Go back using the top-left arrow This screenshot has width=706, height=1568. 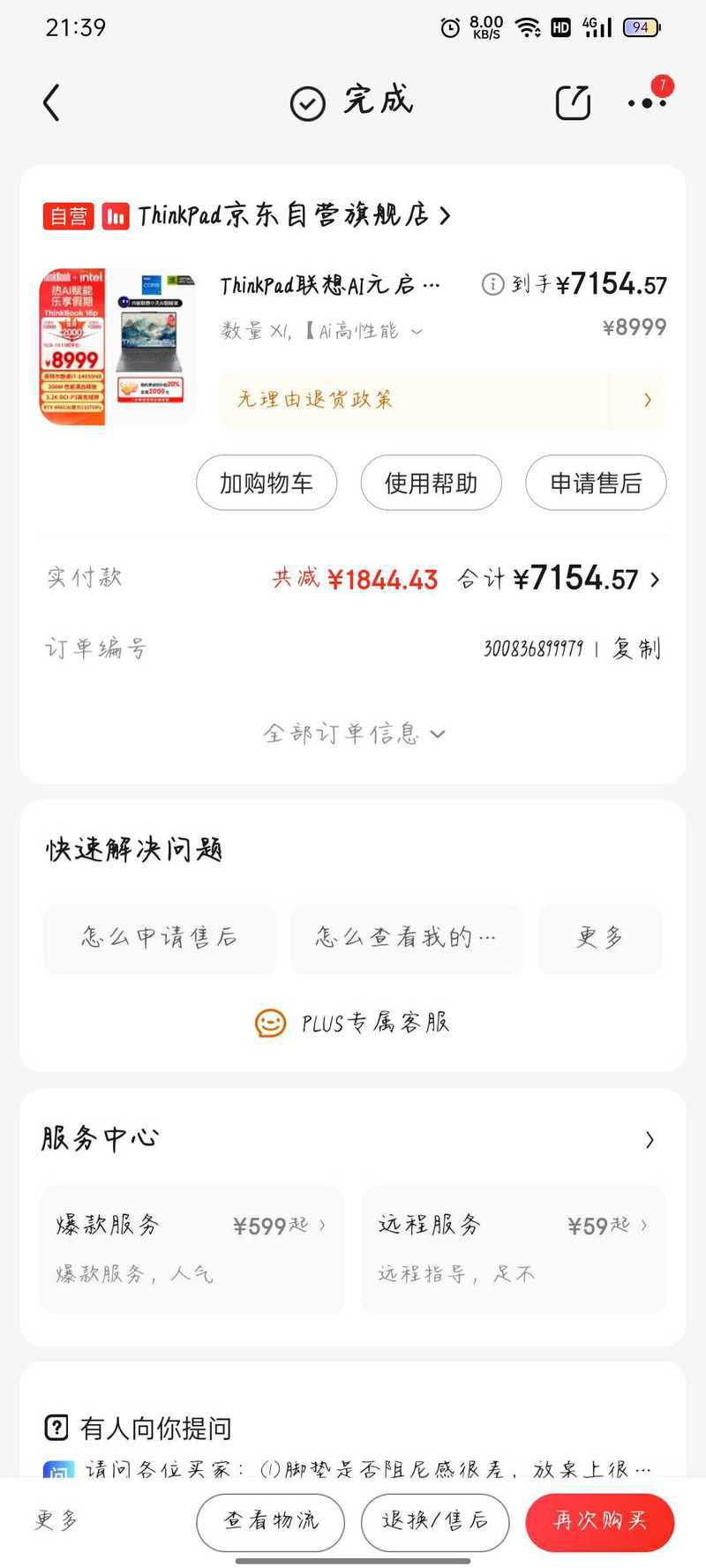(x=52, y=103)
